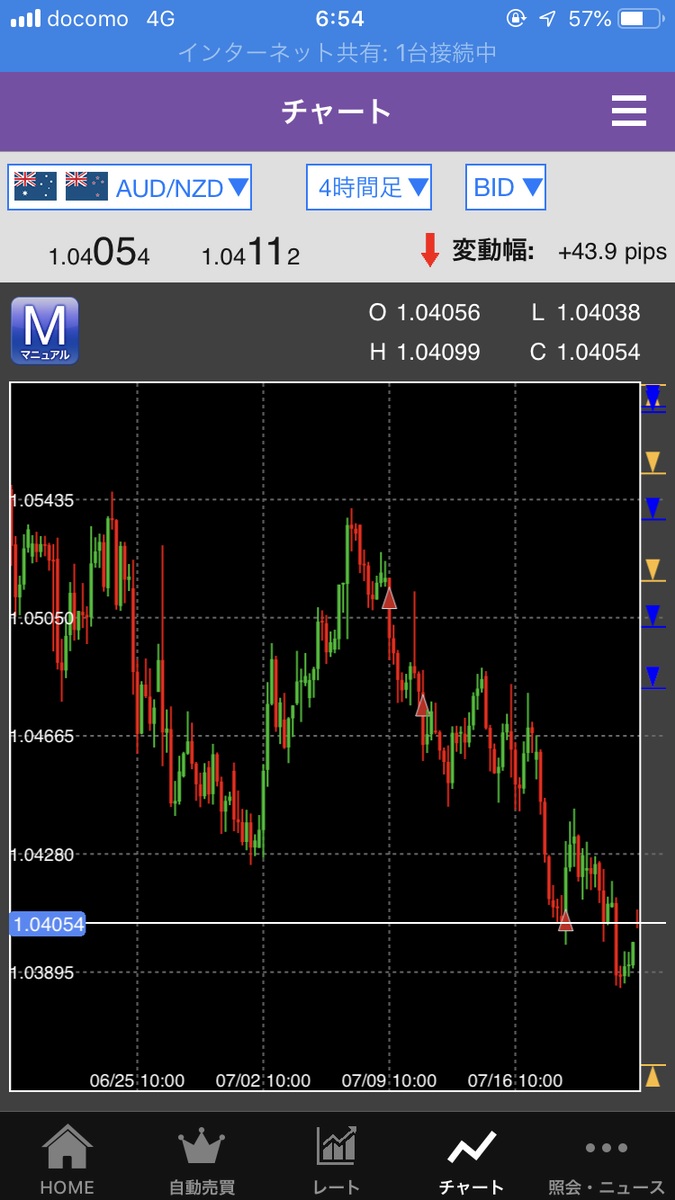
Task: Switch to the 自動売買 tab
Action: (201, 1158)
